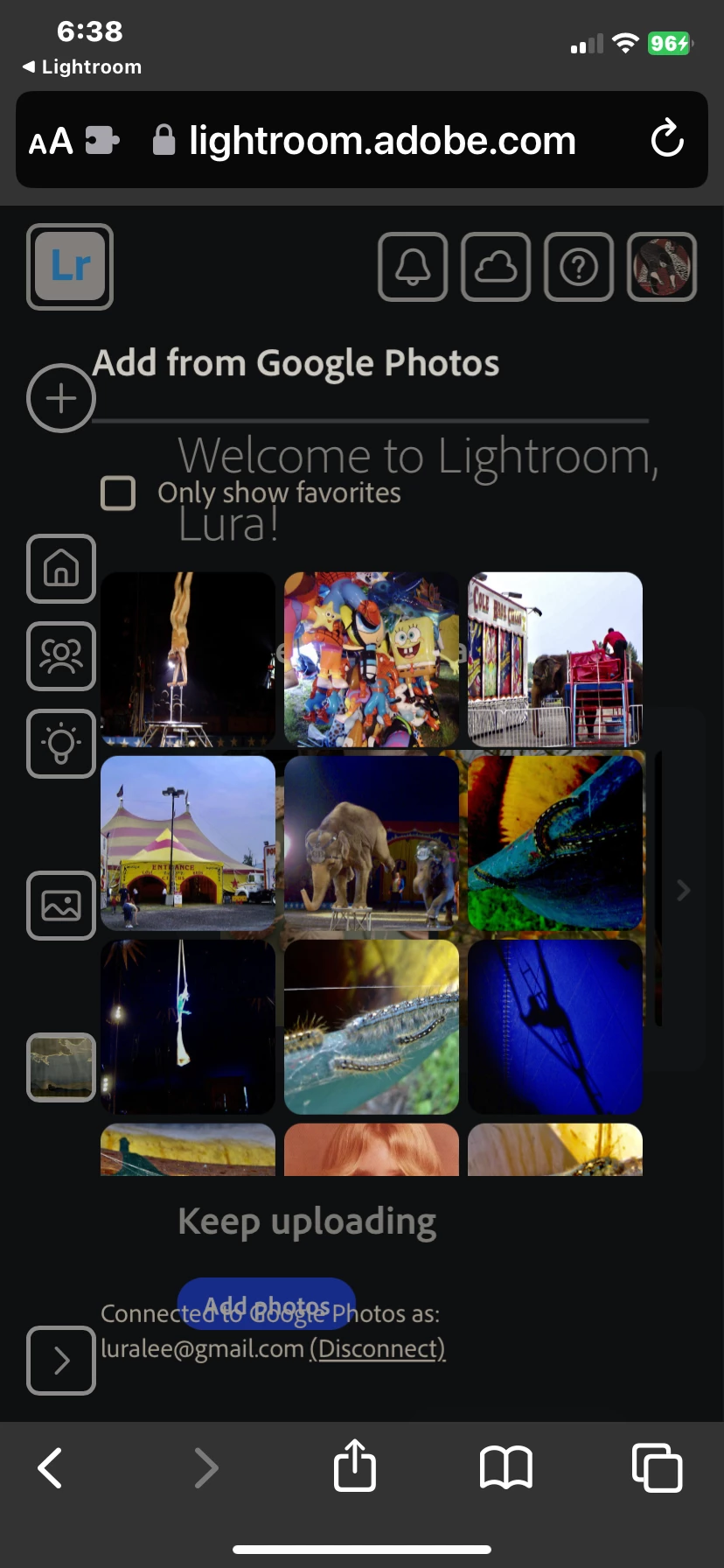Reload the page in Safari

[667, 139]
